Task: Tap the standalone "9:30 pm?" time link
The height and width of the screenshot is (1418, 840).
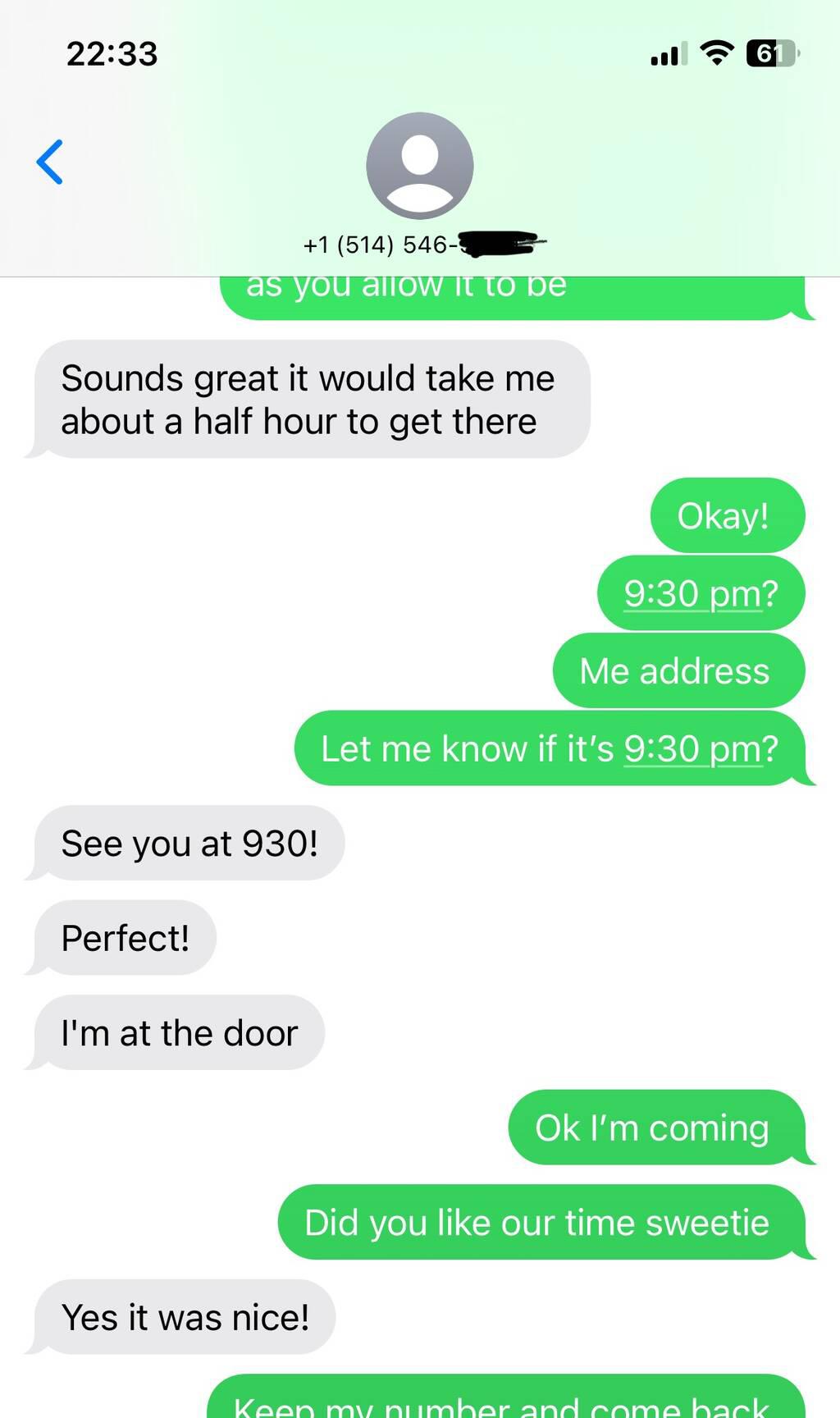Action: (x=693, y=593)
